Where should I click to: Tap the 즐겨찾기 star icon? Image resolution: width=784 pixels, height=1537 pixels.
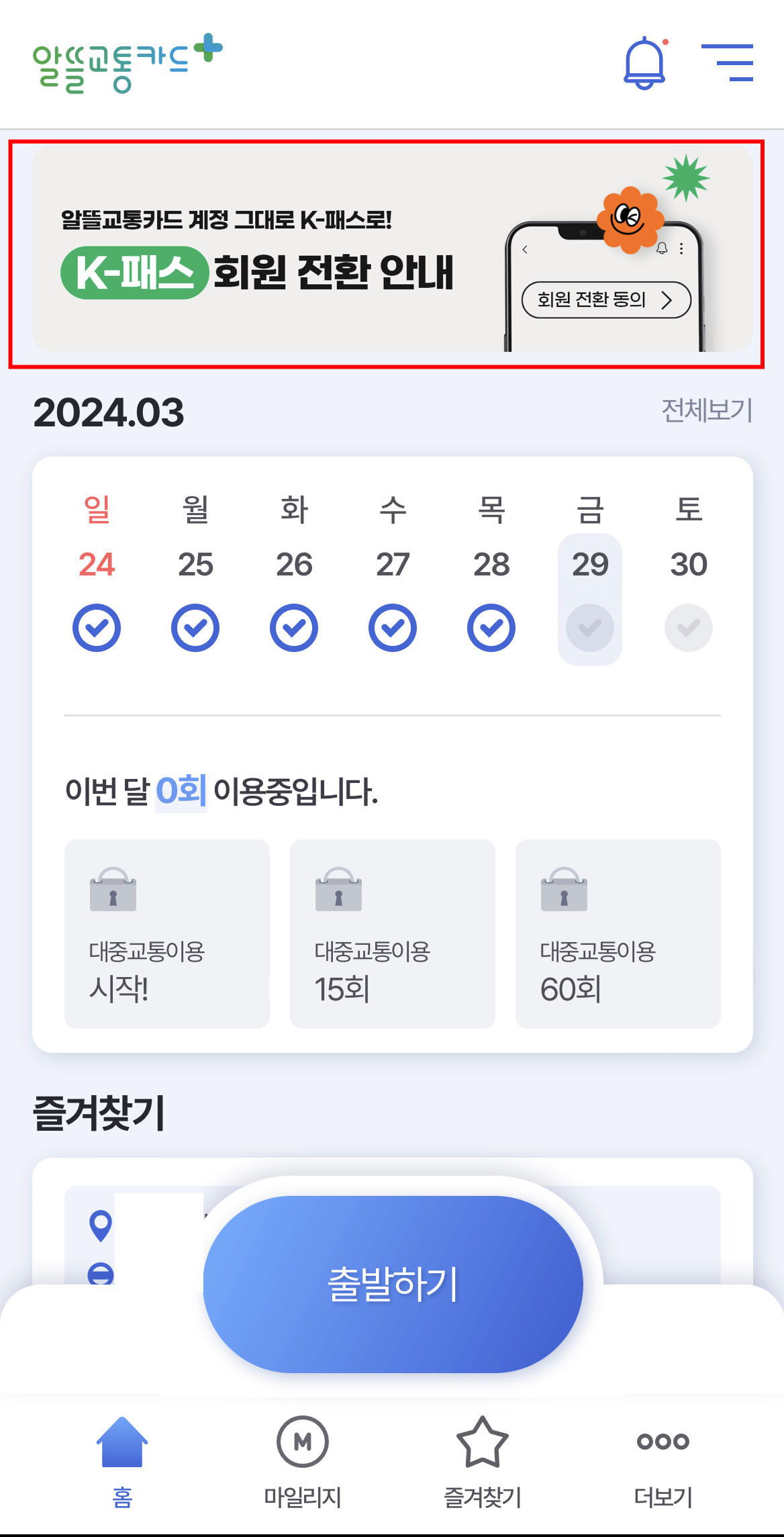(x=482, y=1441)
